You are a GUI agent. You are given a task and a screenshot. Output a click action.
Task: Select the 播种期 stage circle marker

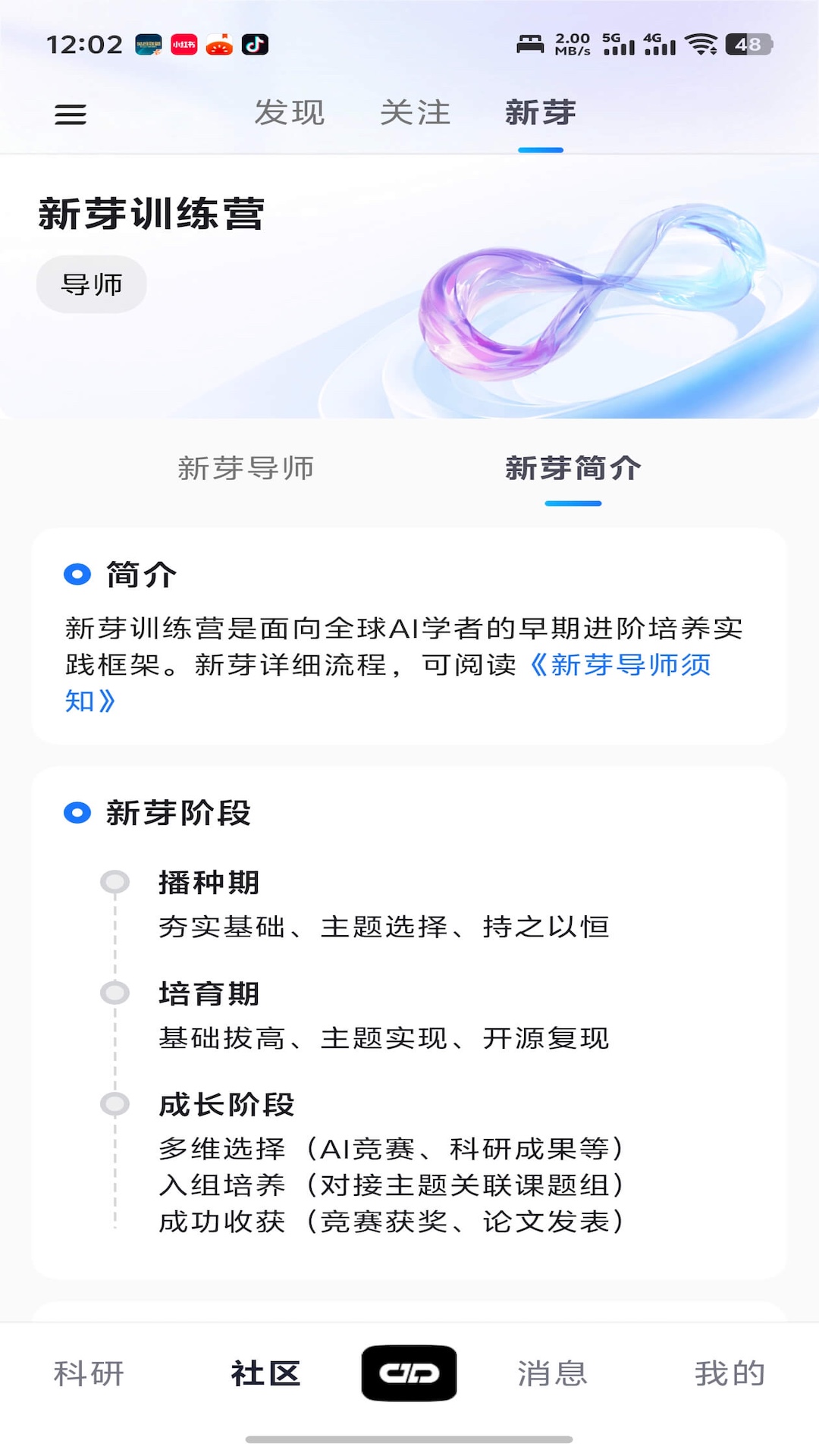(115, 882)
